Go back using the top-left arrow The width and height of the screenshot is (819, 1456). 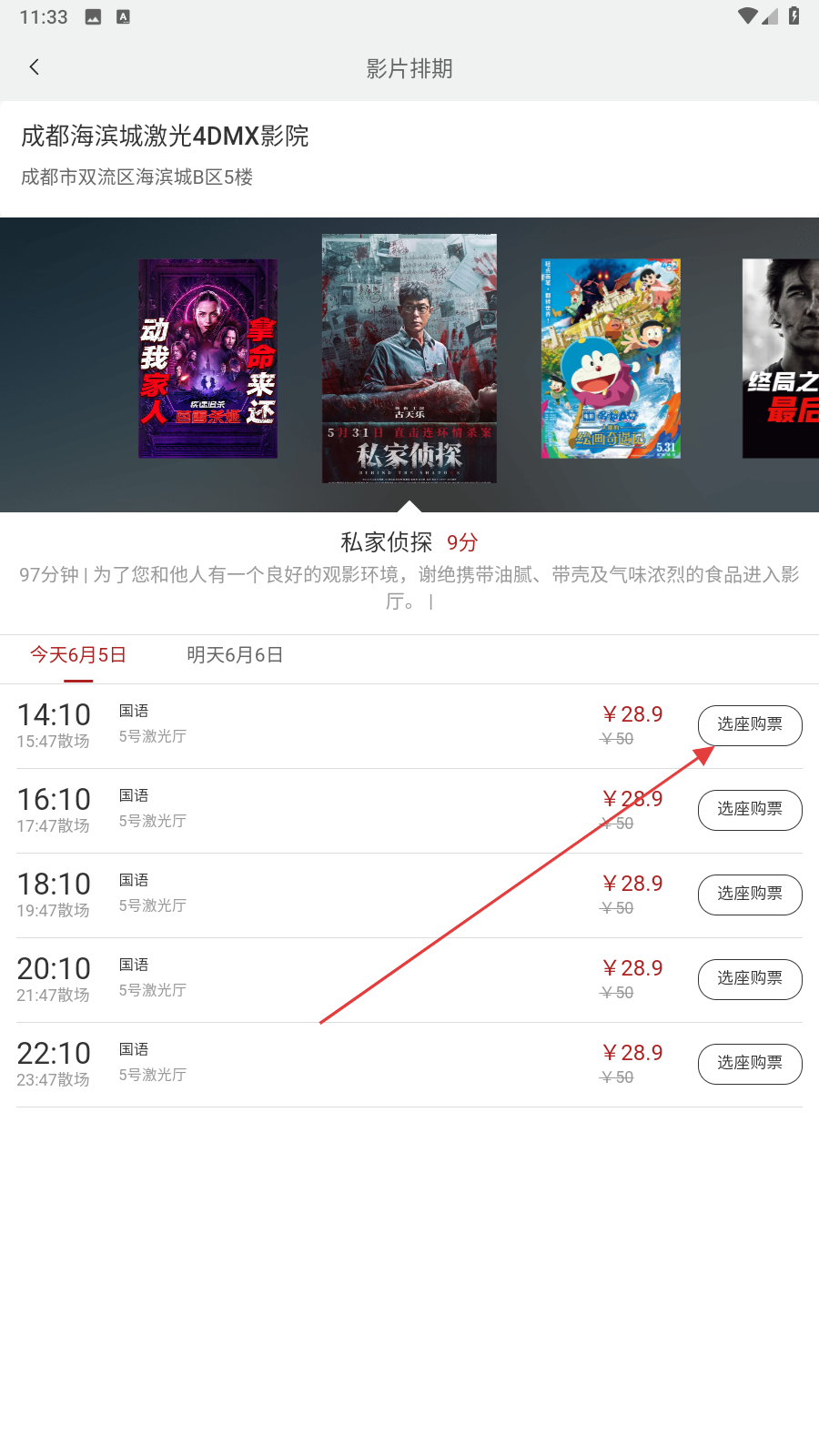35,67
